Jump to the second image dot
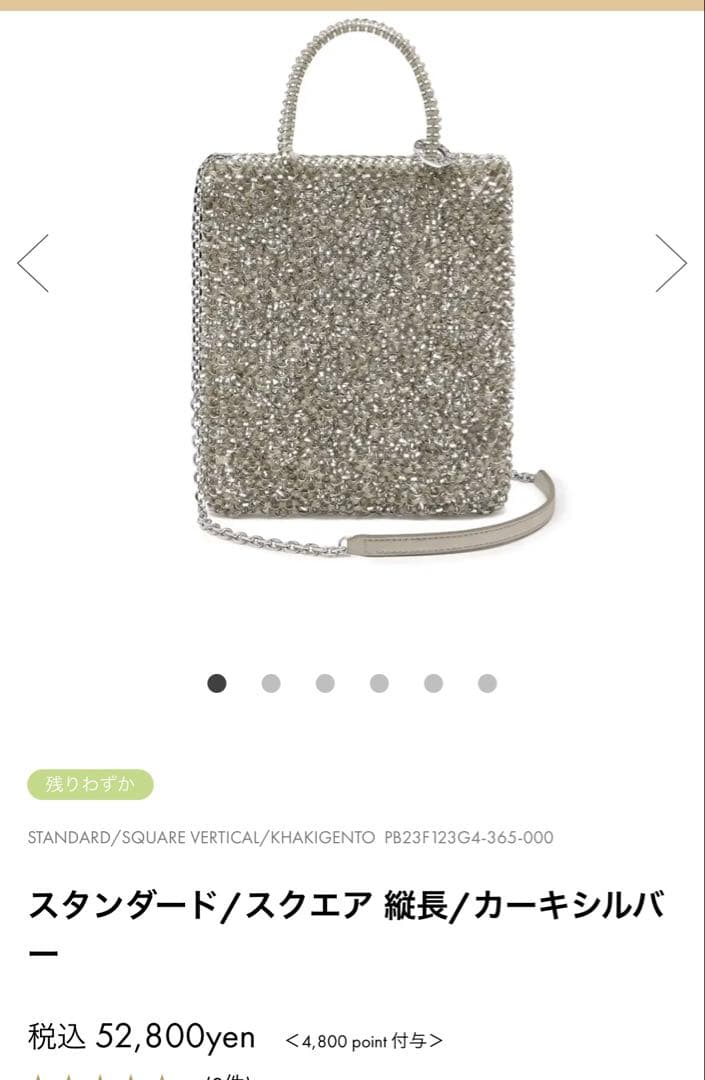Image resolution: width=705 pixels, height=1080 pixels. click(x=271, y=683)
